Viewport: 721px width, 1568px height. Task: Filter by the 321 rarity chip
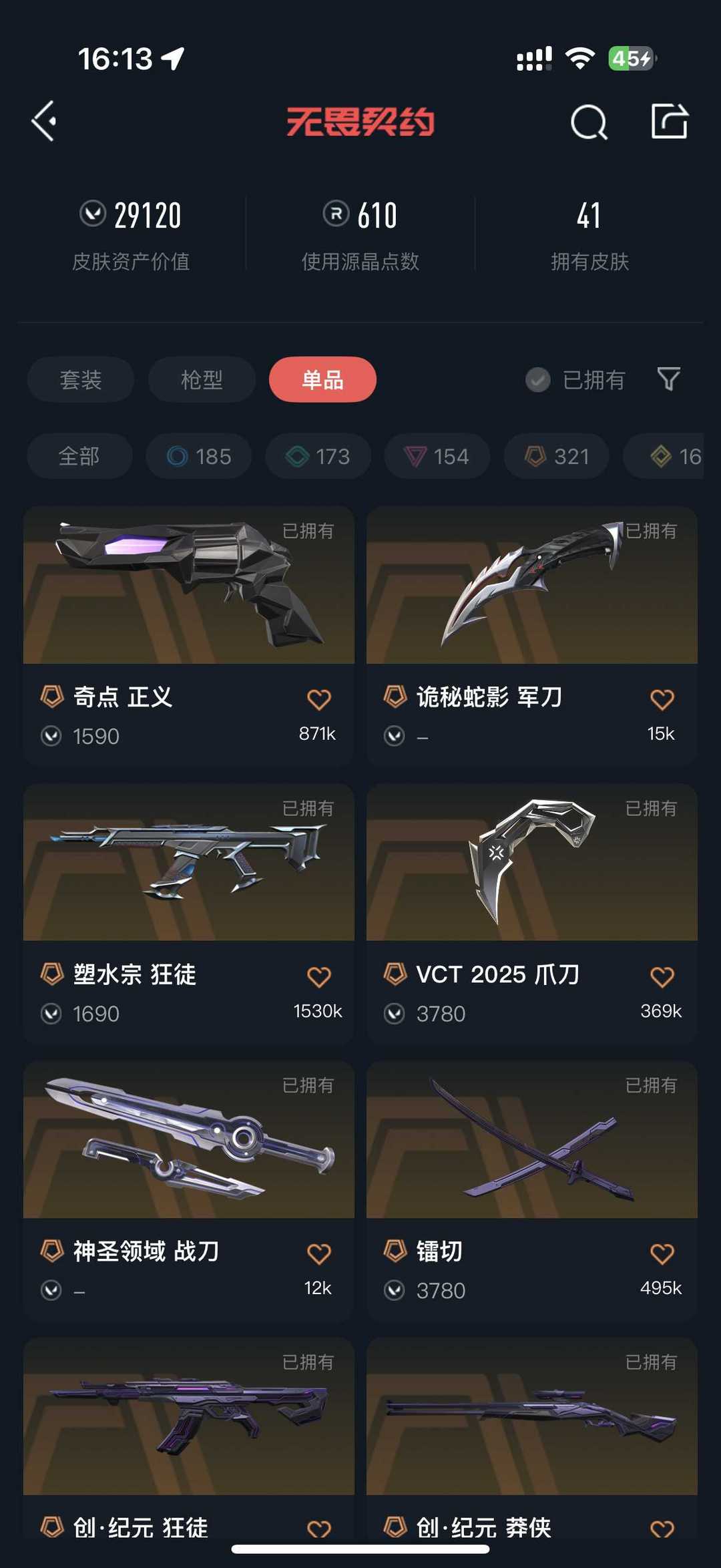[556, 457]
